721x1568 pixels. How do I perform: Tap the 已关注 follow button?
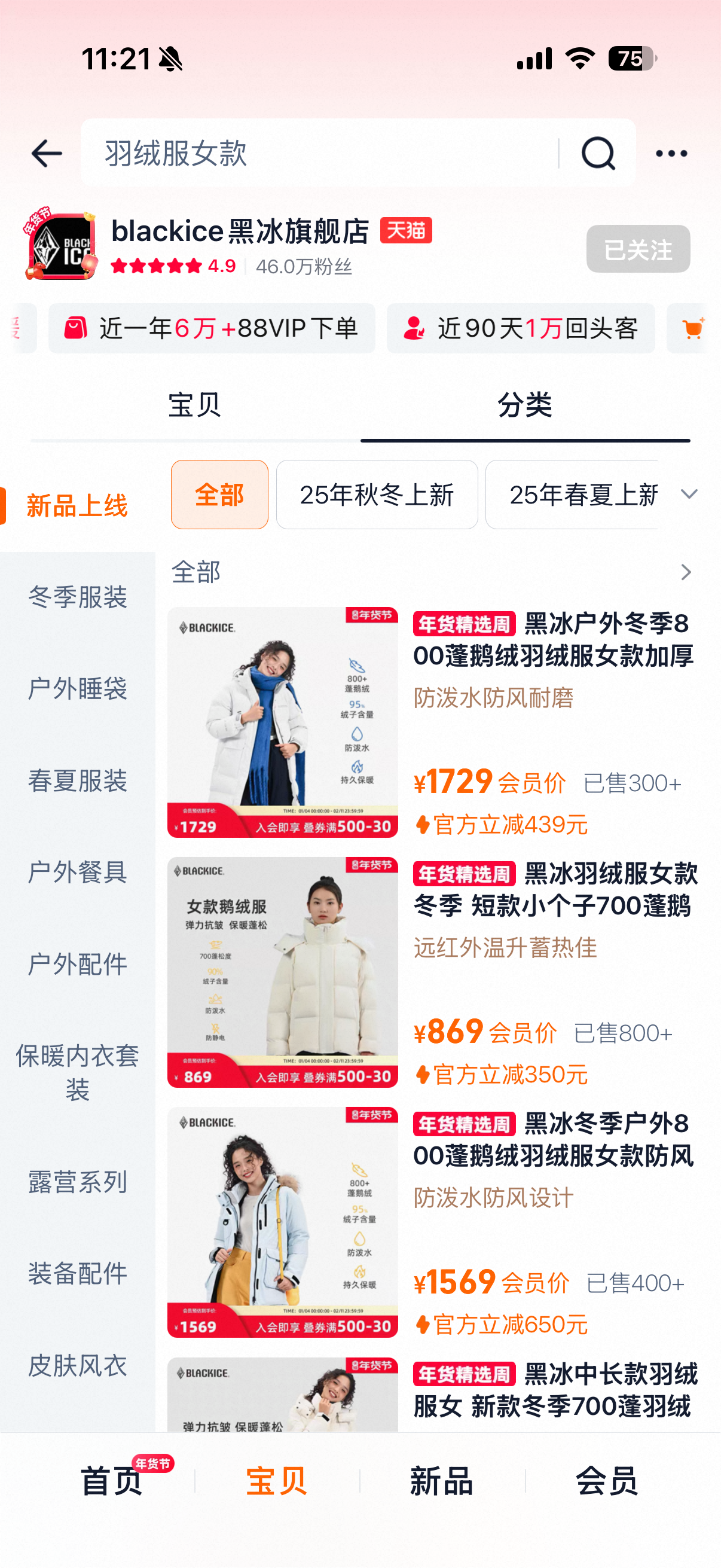point(638,249)
